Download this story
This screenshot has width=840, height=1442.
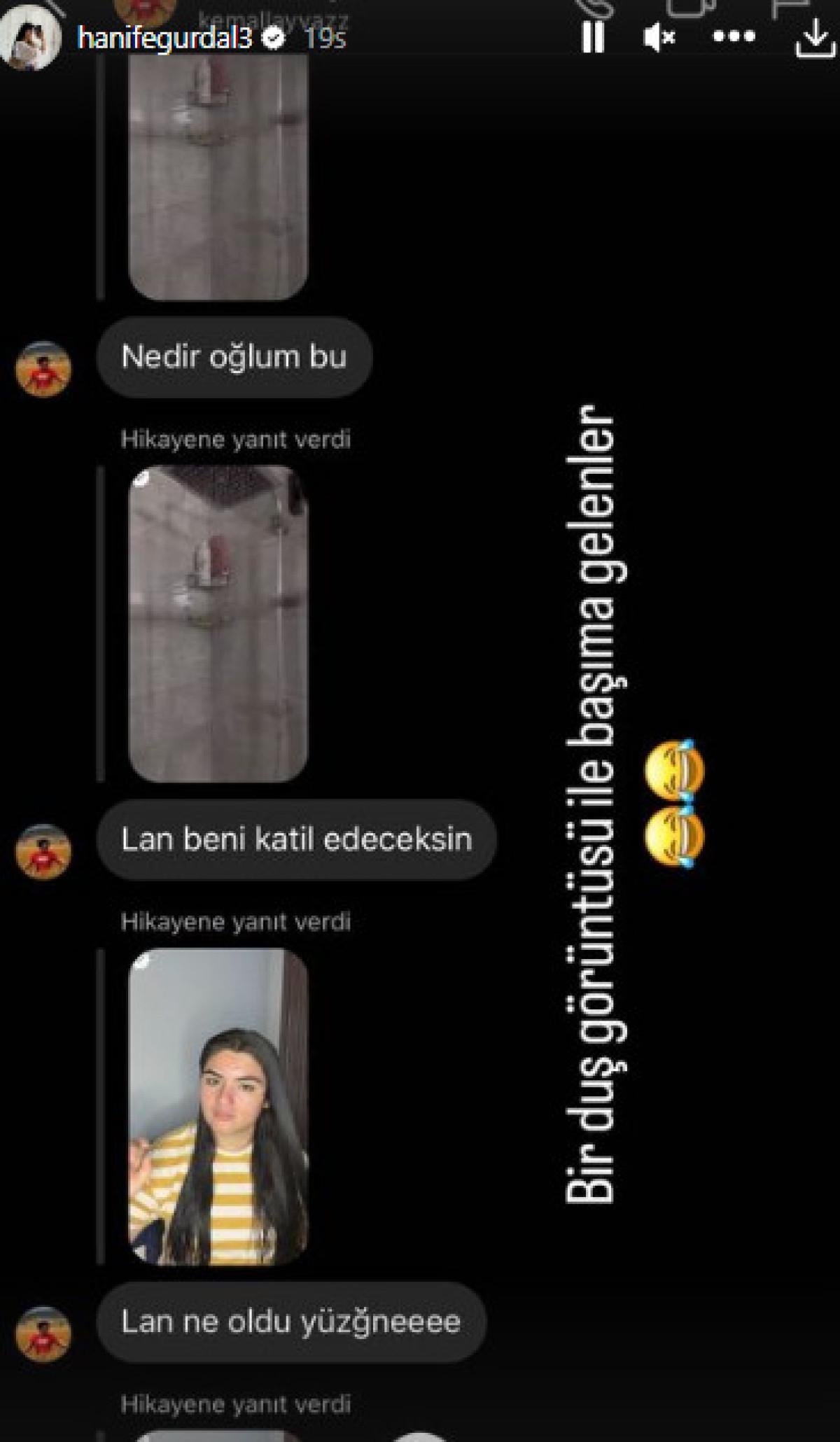815,38
